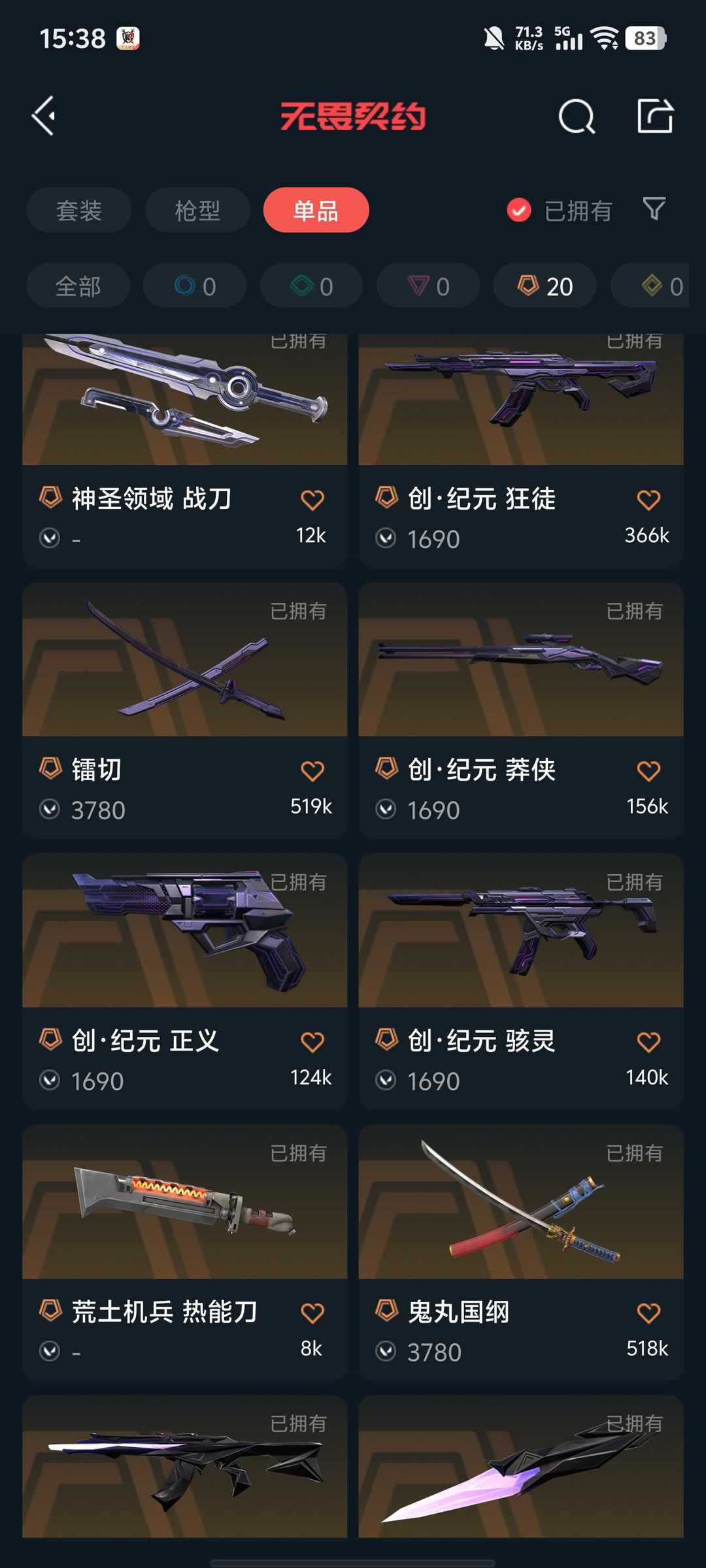Open the 镭切 item card
The width and height of the screenshot is (706, 1568).
185,711
